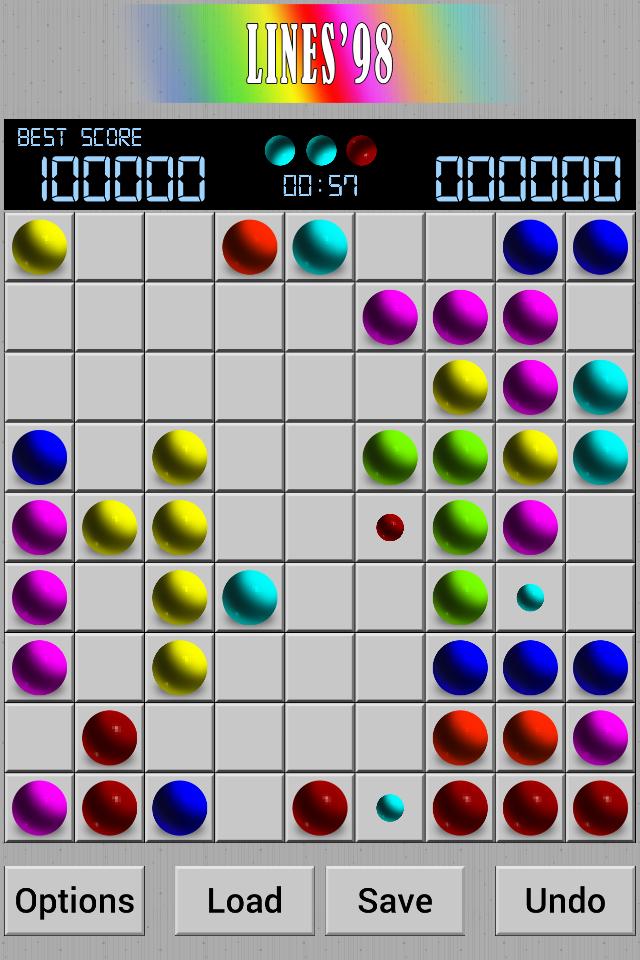Select the orange-red ball in the top row
Screen dimensions: 640x960
point(250,247)
